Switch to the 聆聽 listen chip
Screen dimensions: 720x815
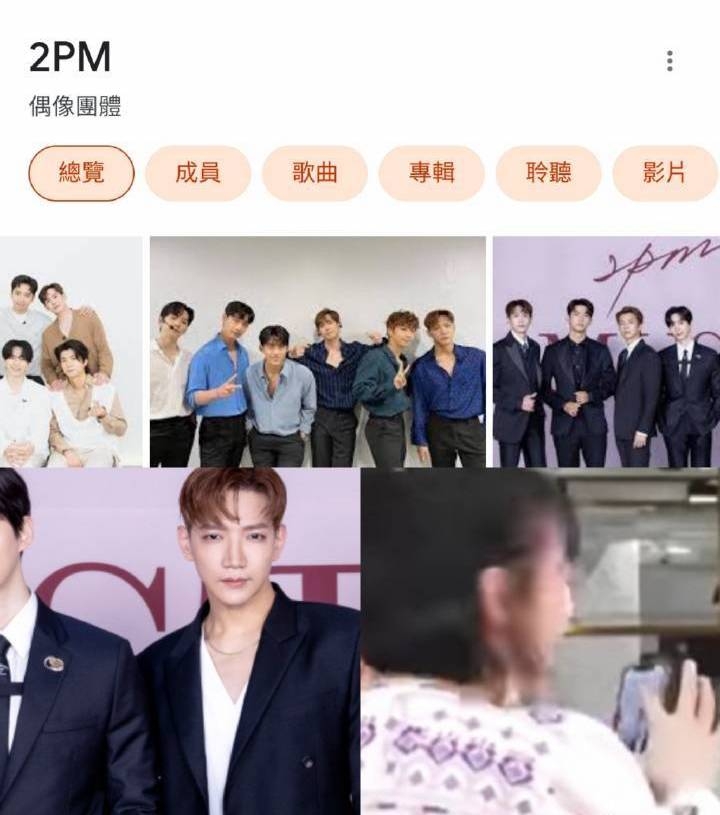click(x=548, y=173)
